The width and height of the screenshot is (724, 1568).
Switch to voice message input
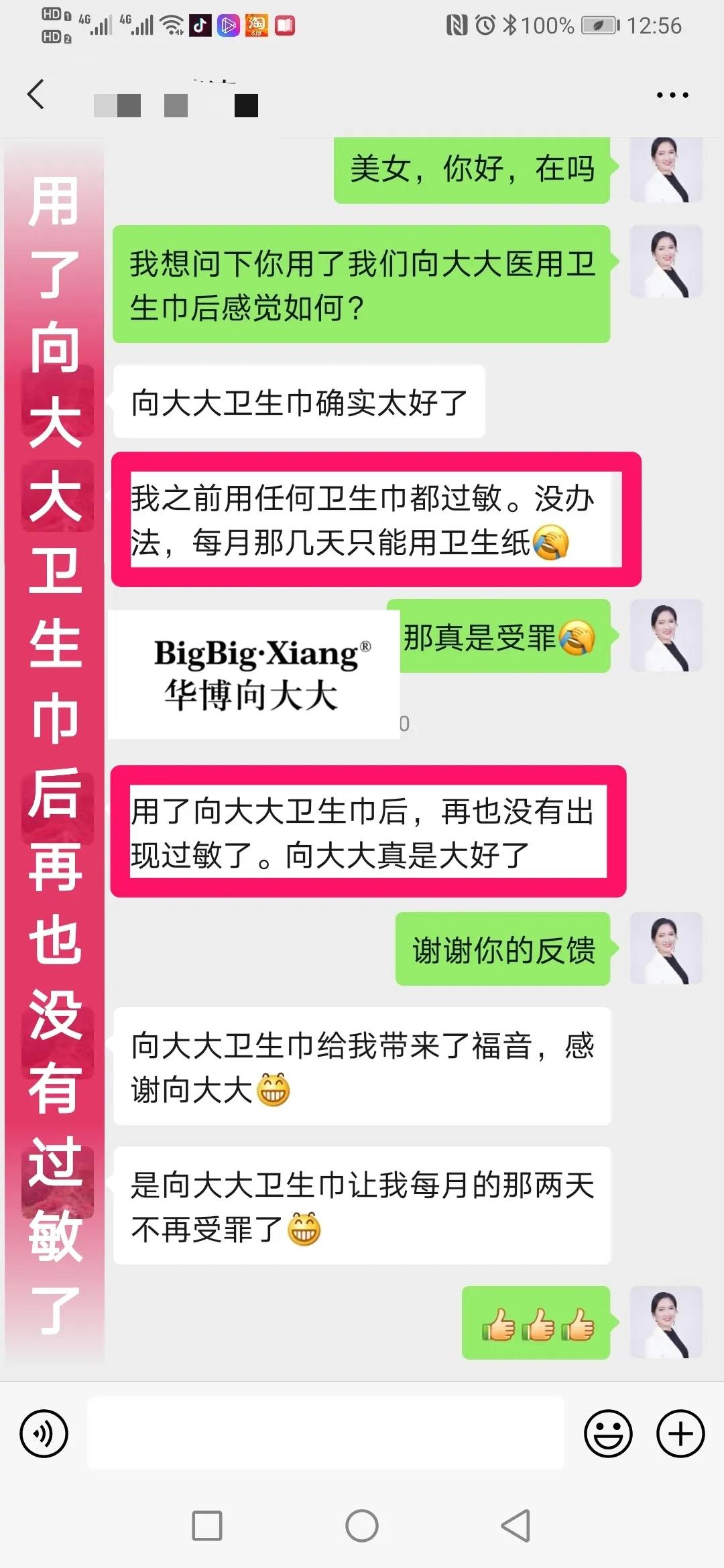tap(44, 1434)
